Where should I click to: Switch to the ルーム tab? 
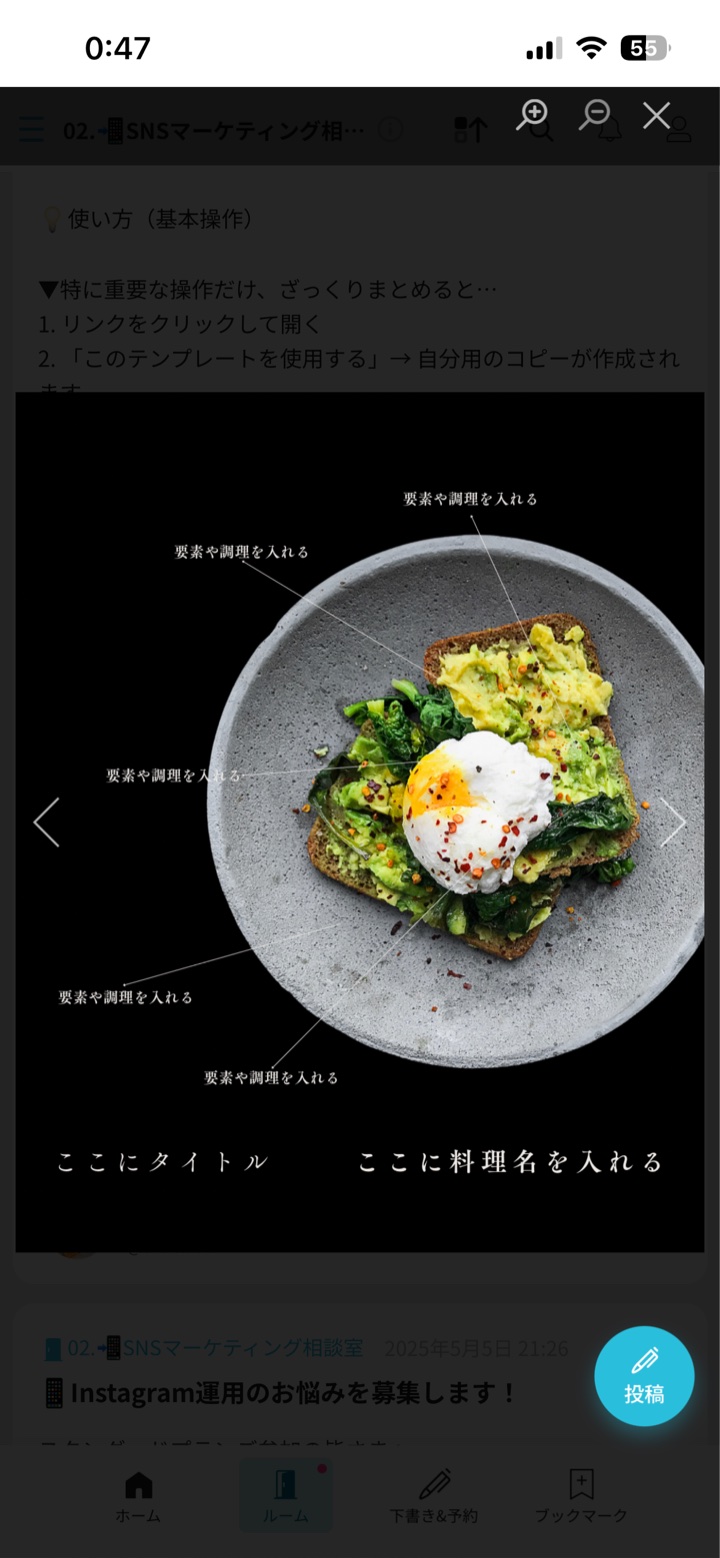pyautogui.click(x=285, y=1497)
